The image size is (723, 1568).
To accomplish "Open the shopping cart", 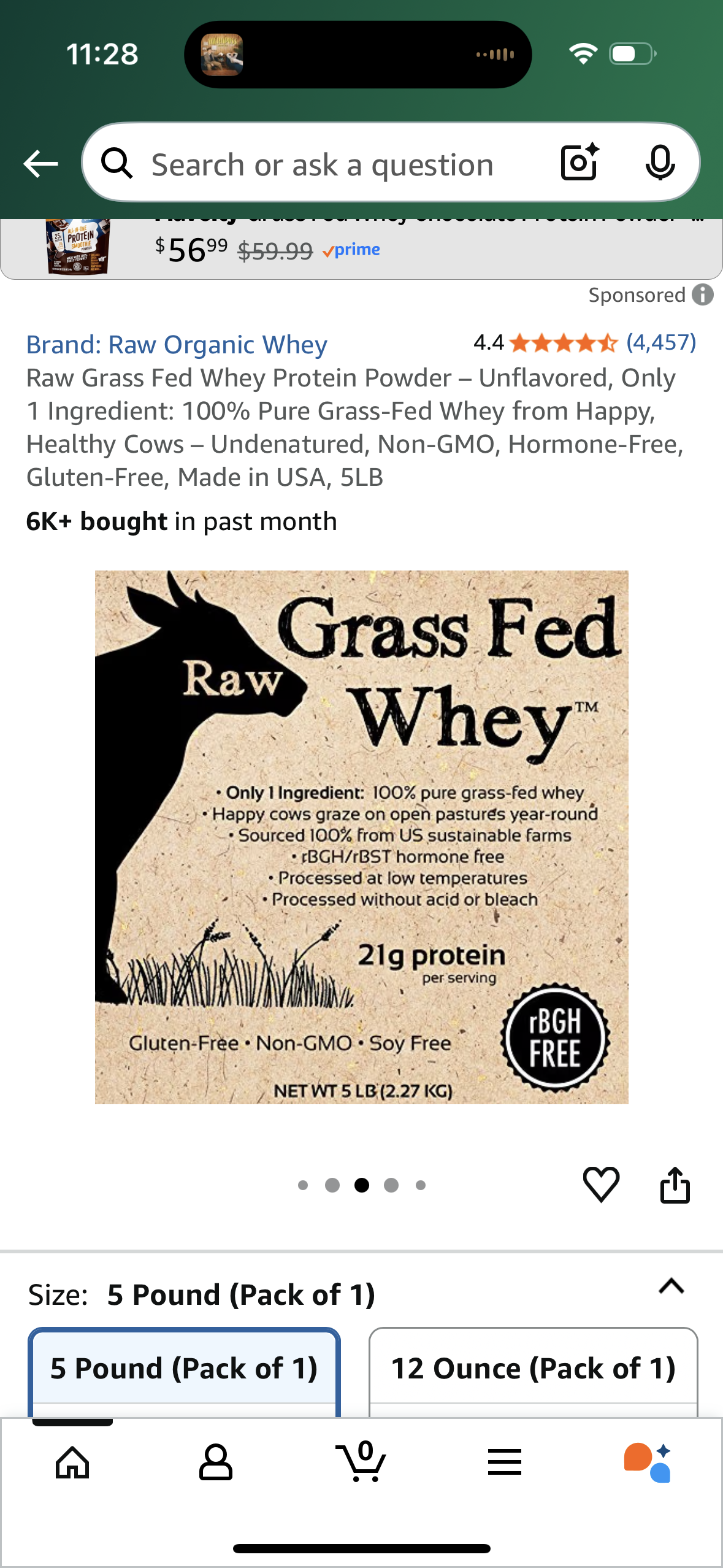I will 361,1462.
